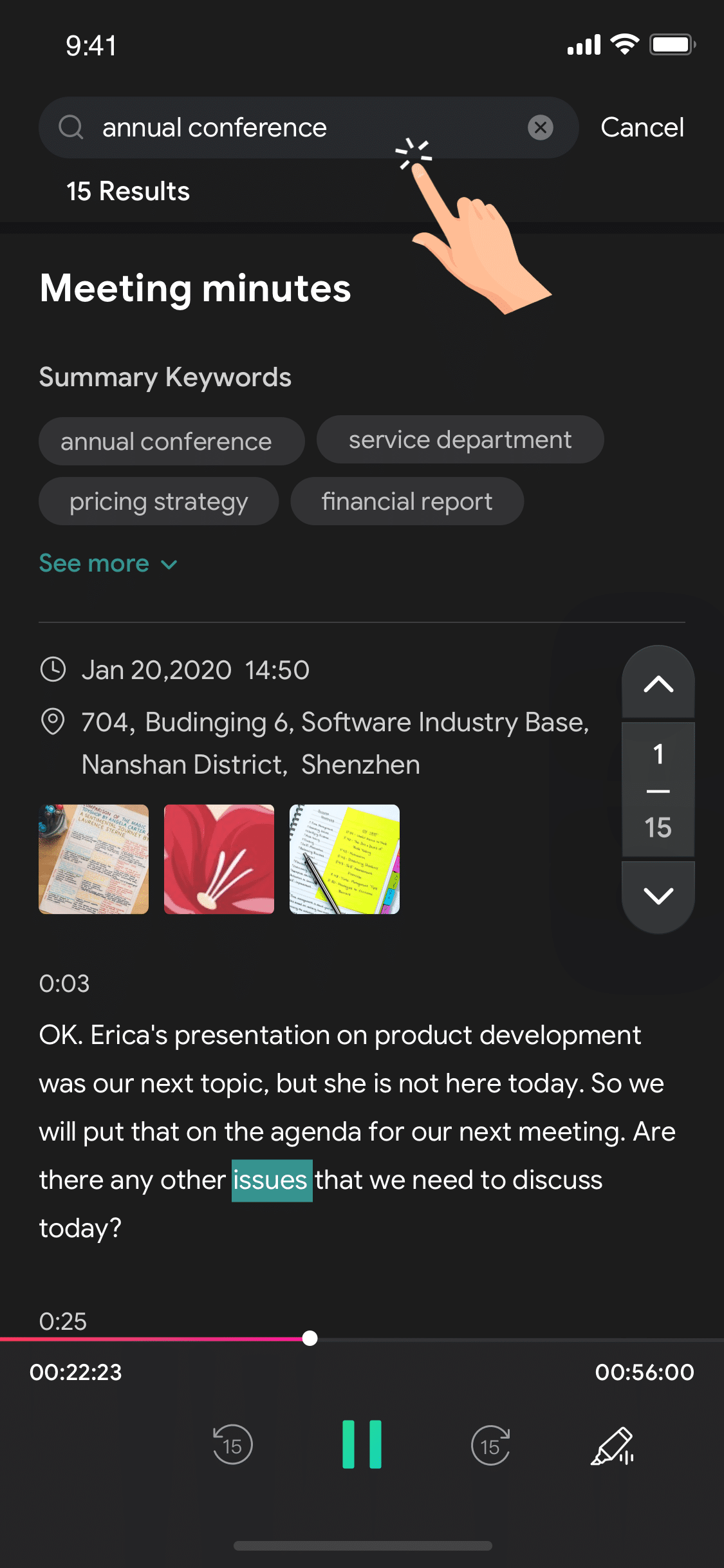Expand See more keywords
Screen dimensions: 724x1568
pyautogui.click(x=108, y=564)
